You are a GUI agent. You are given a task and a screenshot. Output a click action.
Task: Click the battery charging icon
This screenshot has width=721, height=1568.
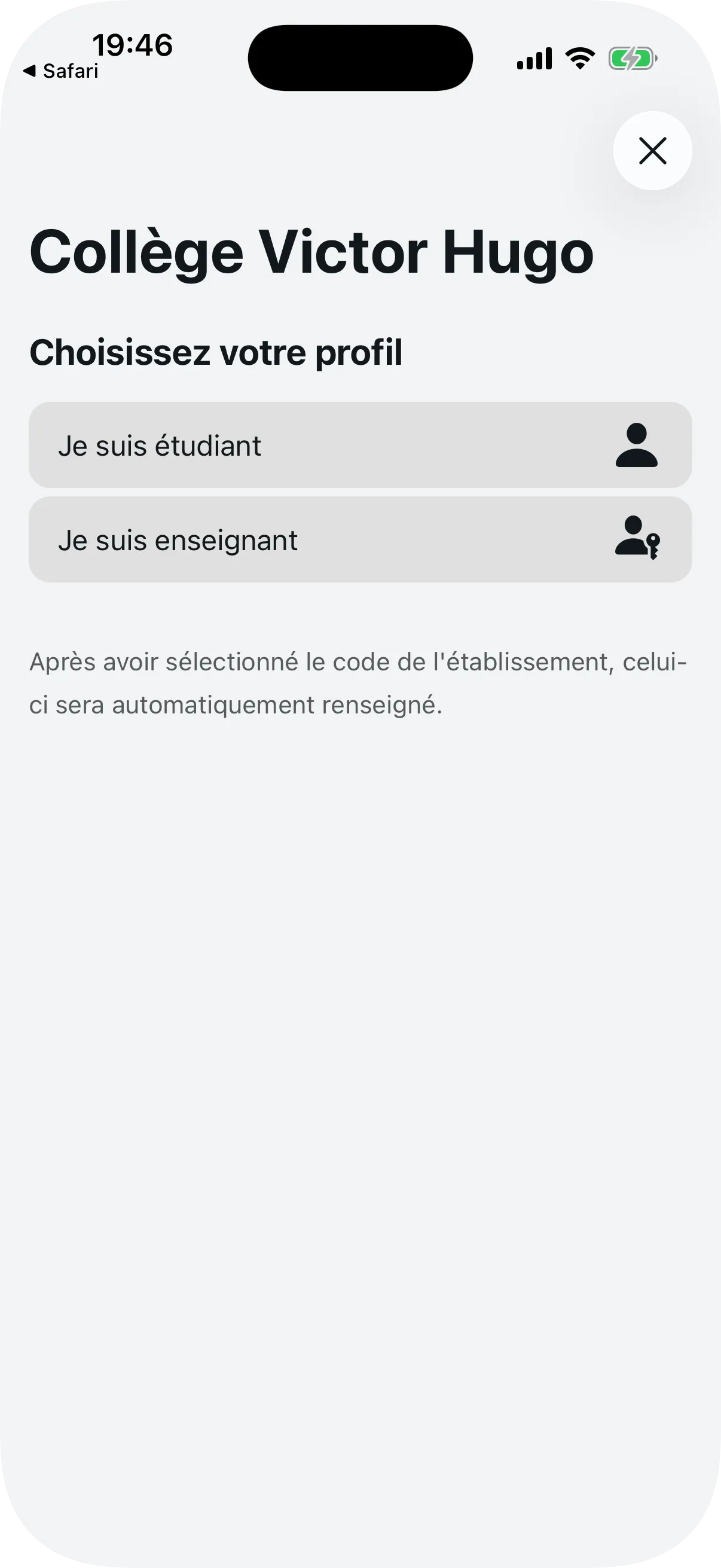633,59
